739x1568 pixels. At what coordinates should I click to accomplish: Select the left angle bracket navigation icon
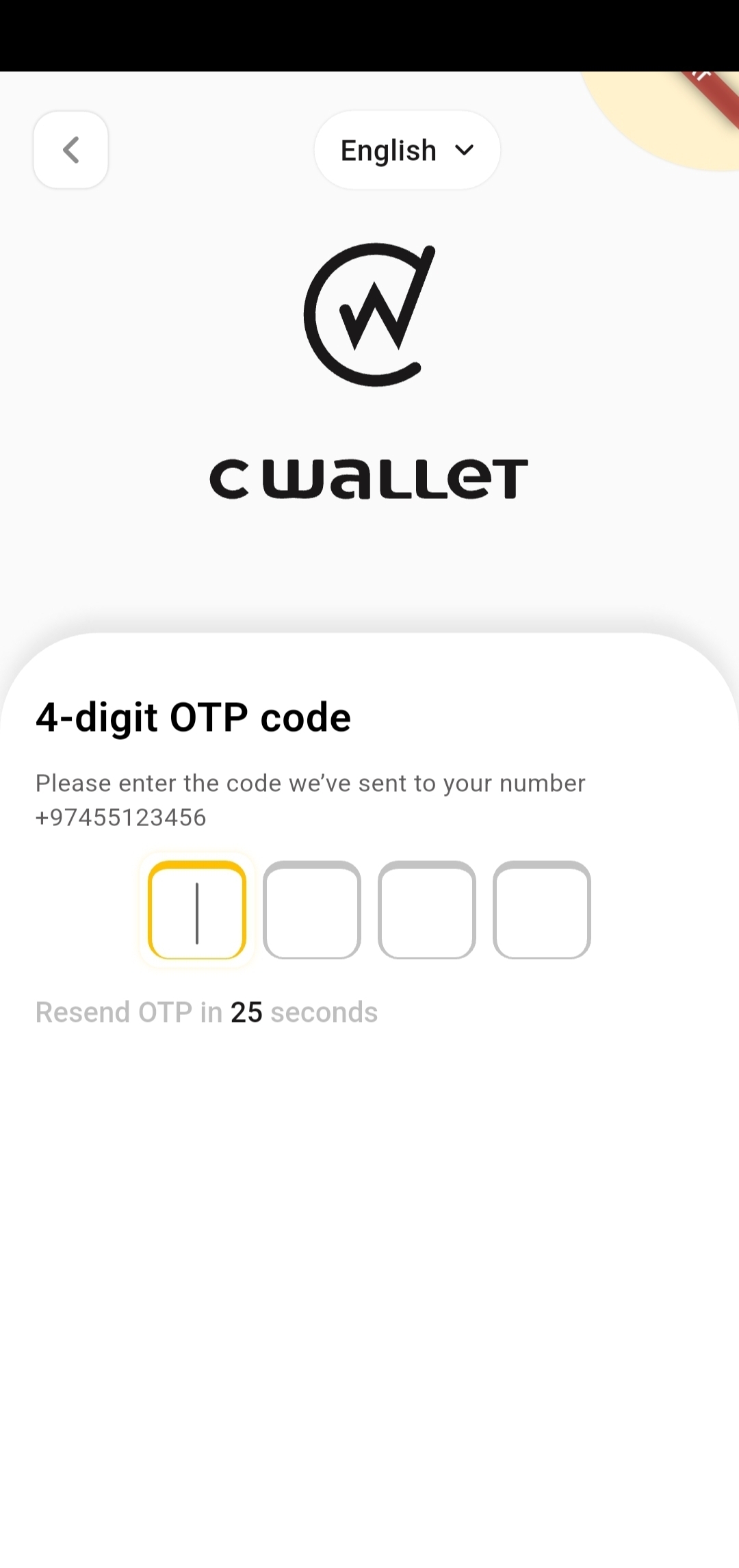click(70, 150)
